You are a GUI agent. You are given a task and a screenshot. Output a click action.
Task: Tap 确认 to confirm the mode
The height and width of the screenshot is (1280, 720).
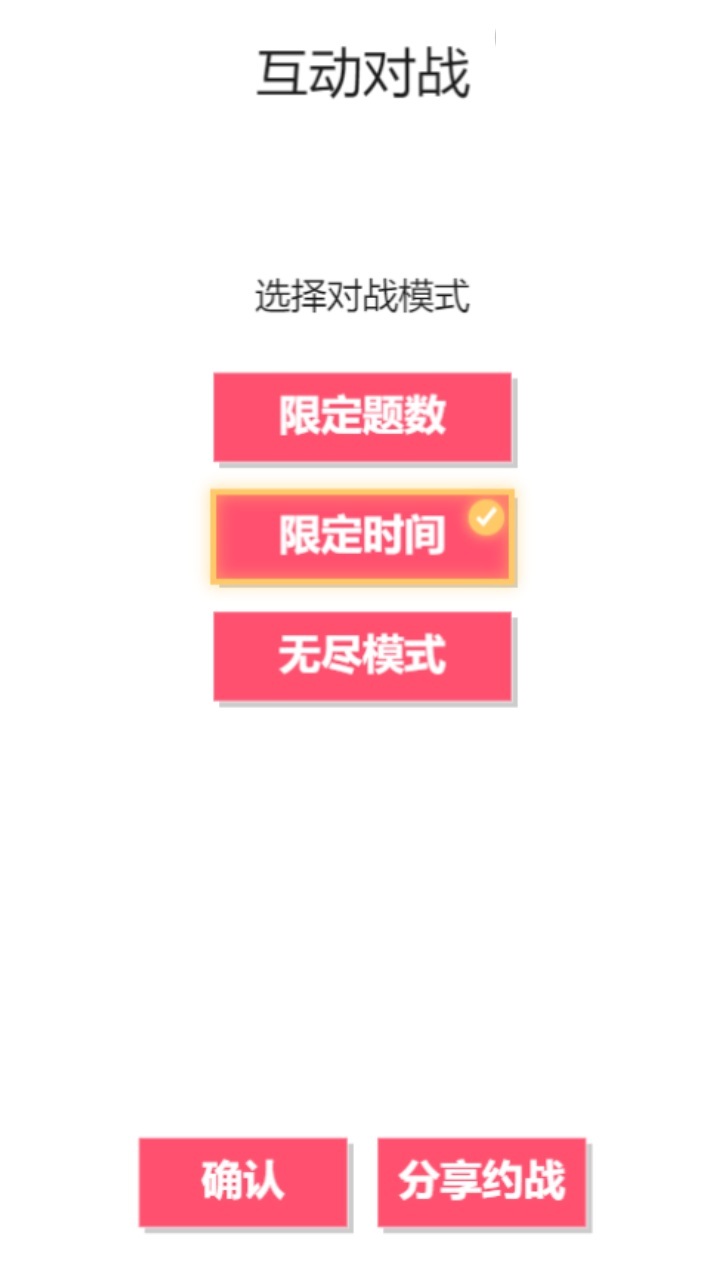click(243, 1181)
